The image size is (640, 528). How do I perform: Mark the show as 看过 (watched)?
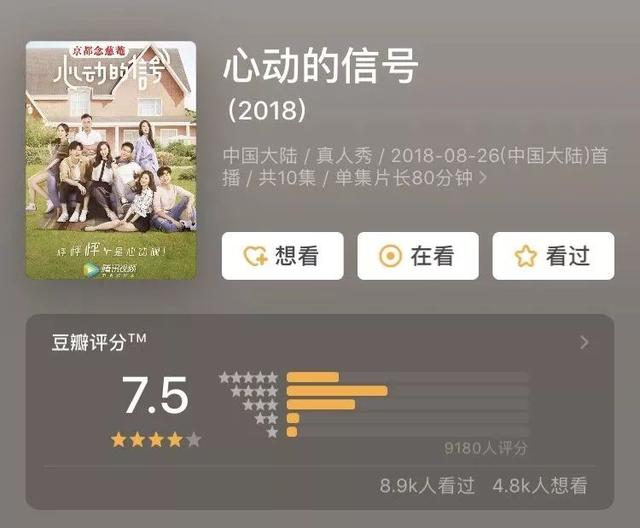[x=553, y=256]
